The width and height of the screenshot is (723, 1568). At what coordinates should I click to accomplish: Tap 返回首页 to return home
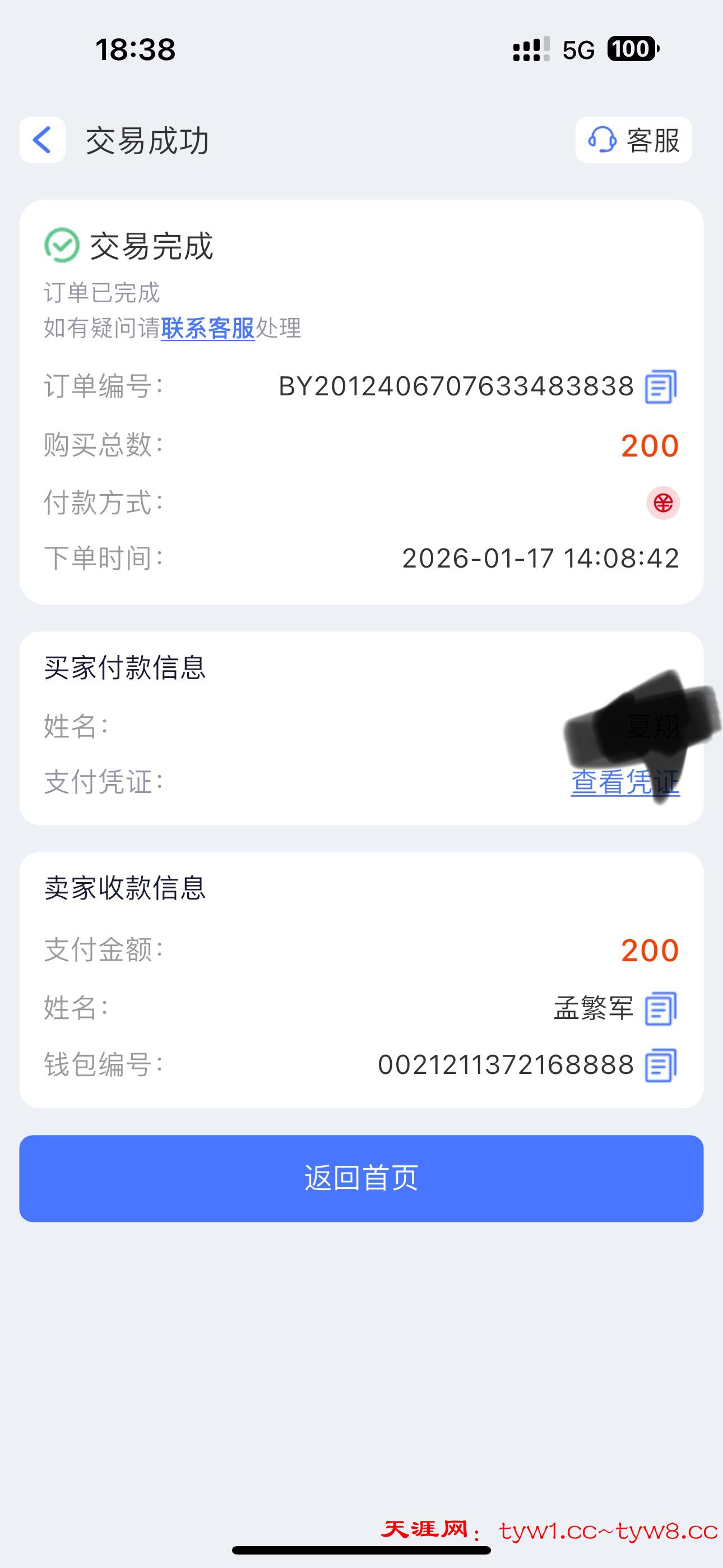pos(361,1178)
